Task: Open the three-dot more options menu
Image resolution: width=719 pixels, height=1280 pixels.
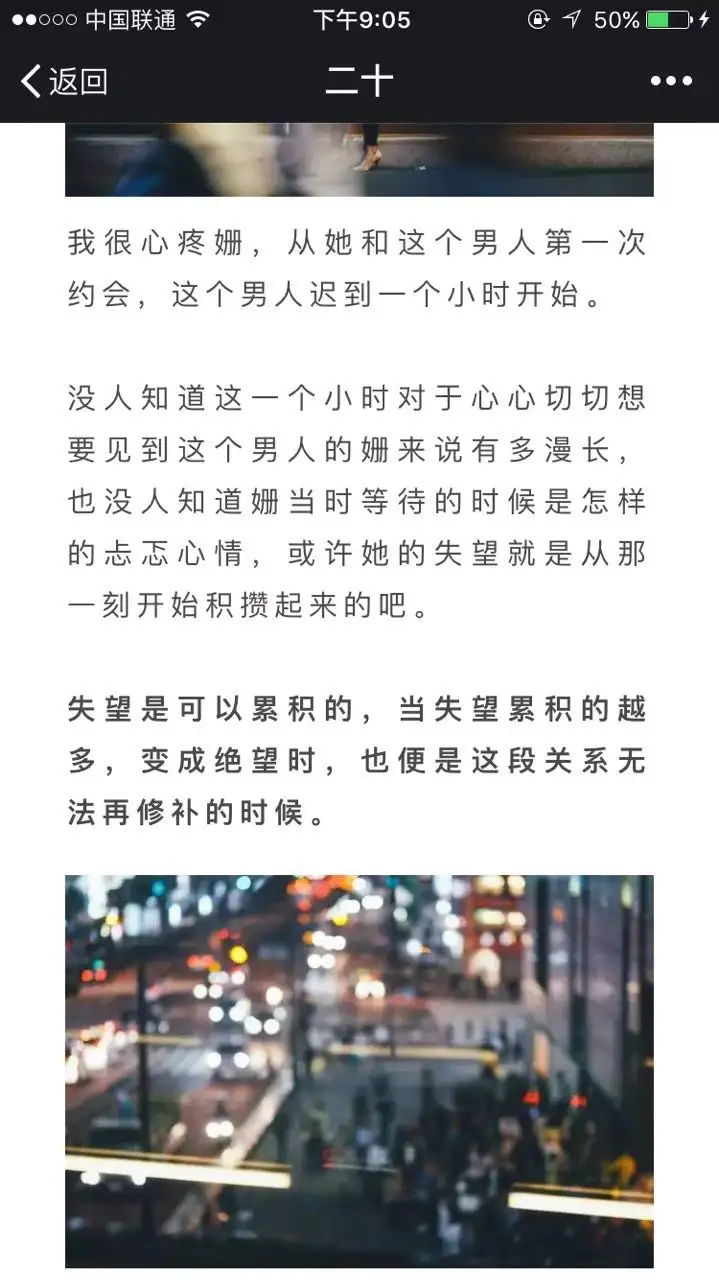Action: coord(671,81)
